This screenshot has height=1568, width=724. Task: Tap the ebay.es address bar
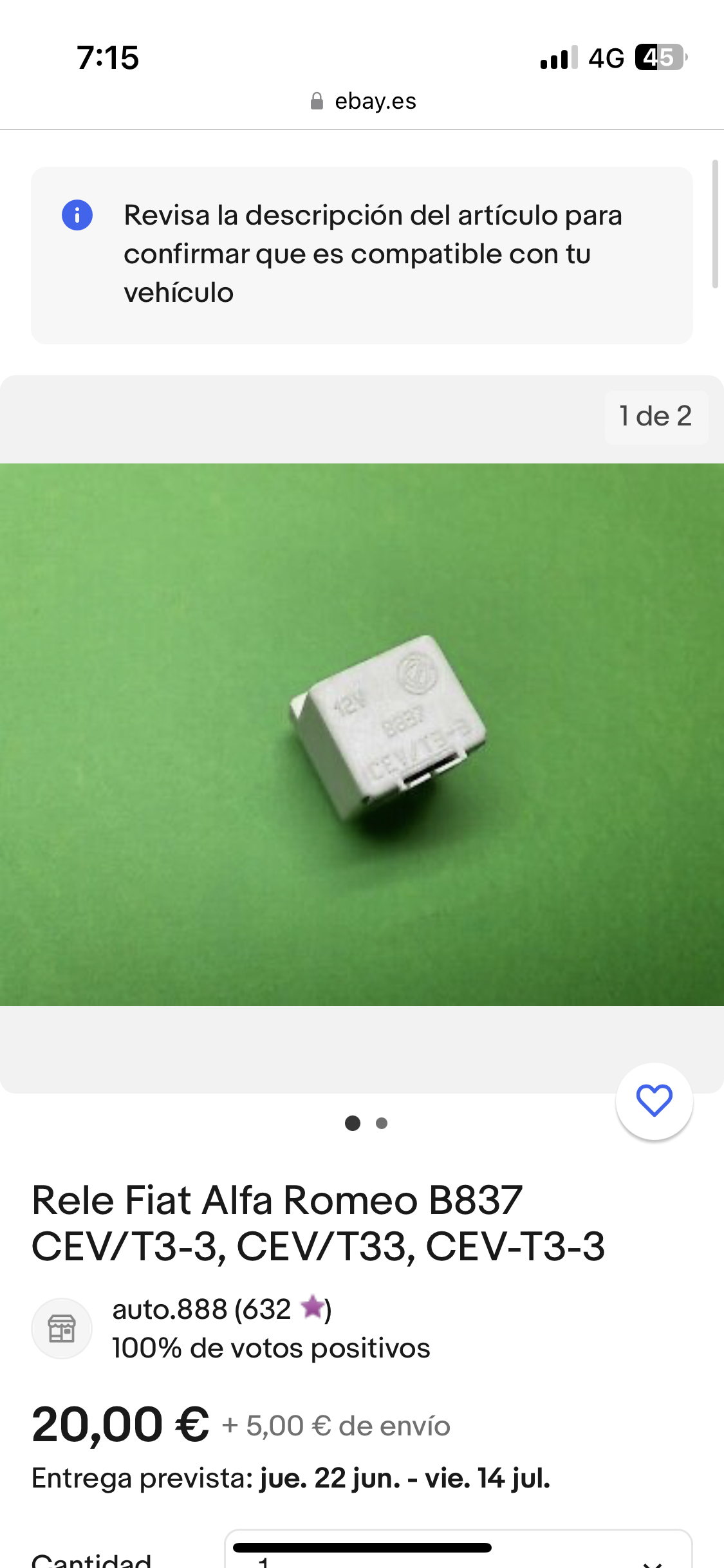[363, 101]
